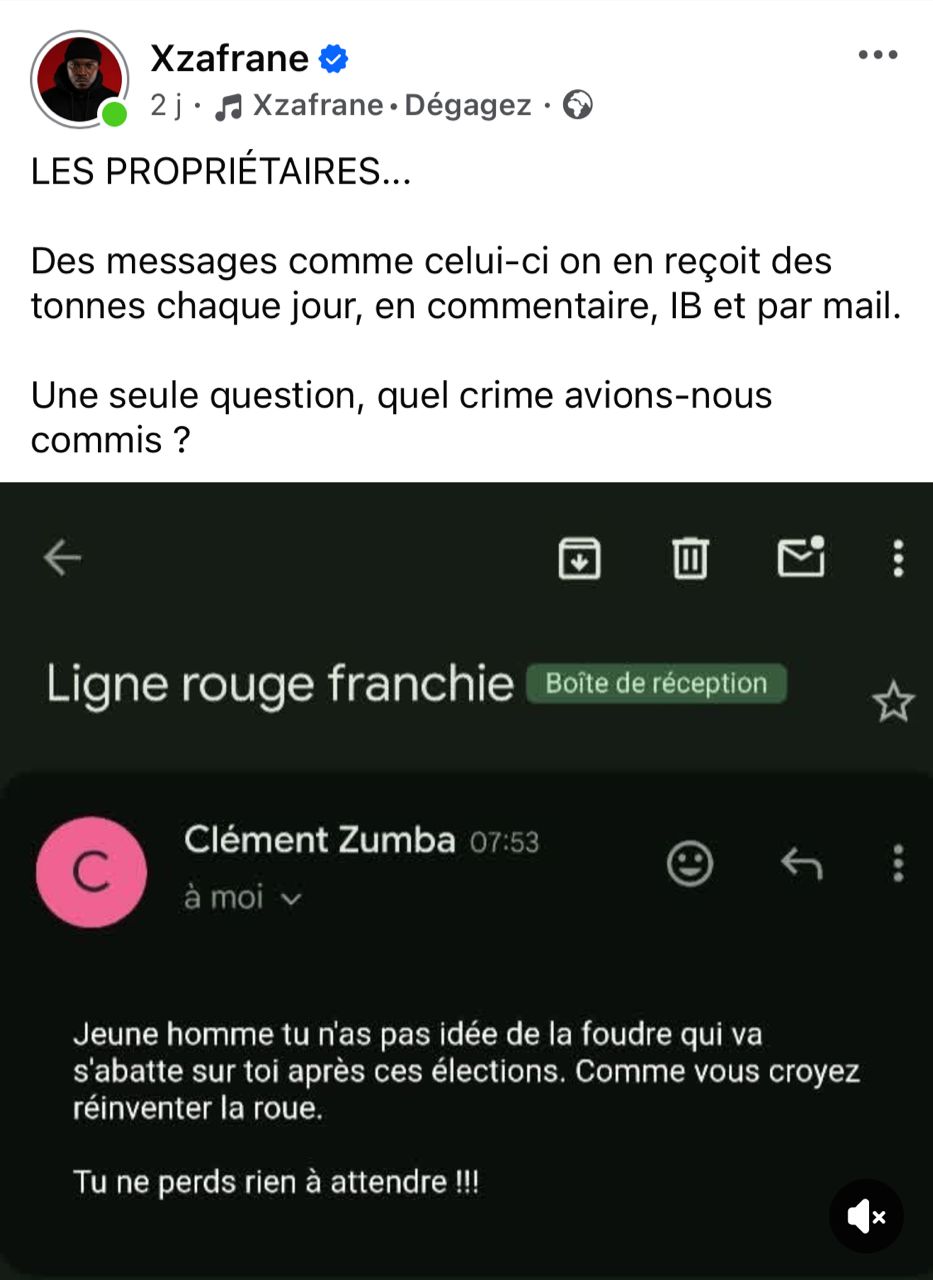Click the public audience globe icon
The width and height of the screenshot is (933, 1280).
coord(578,103)
